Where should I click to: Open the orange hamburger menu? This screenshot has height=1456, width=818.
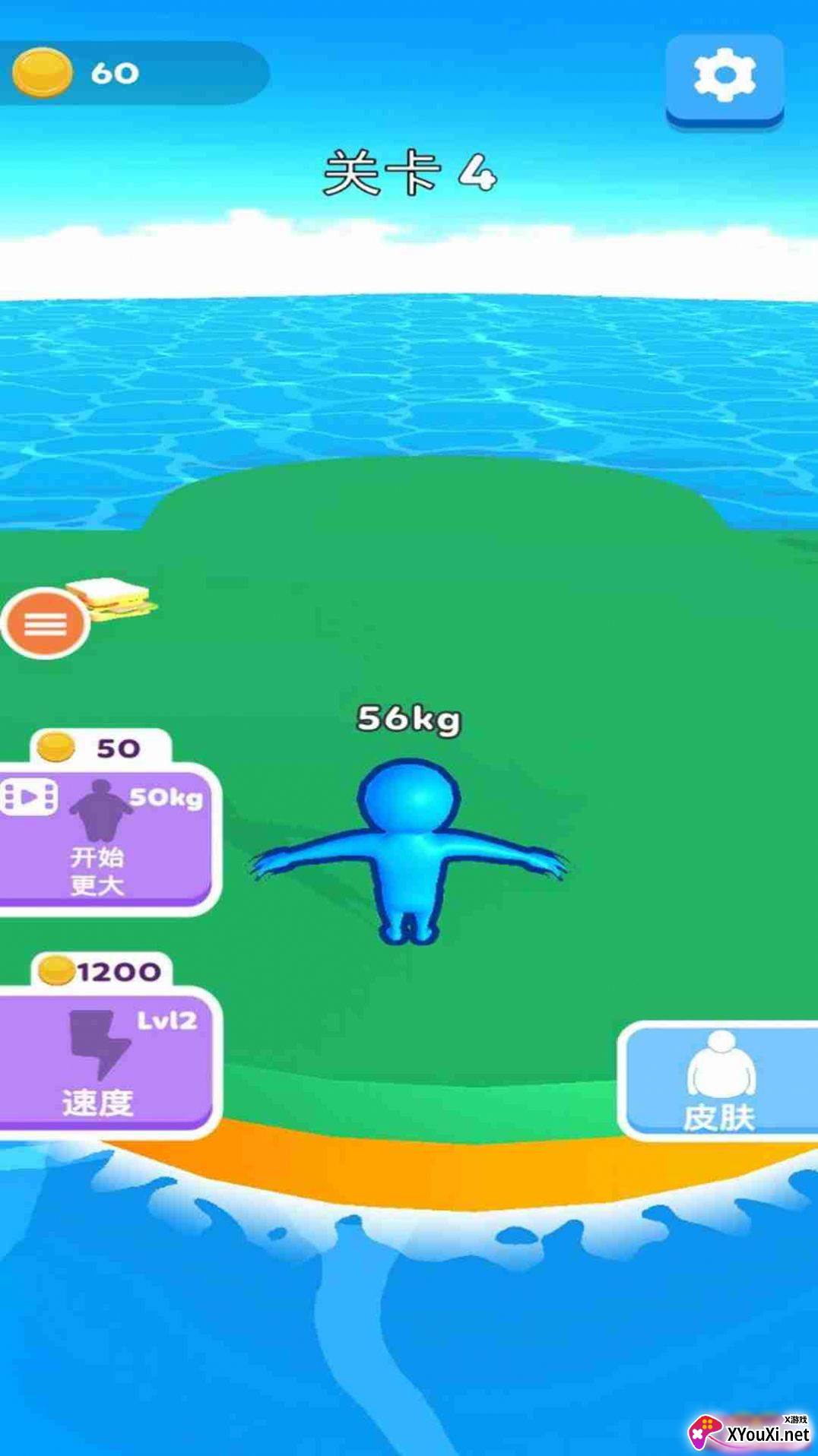pyautogui.click(x=46, y=623)
